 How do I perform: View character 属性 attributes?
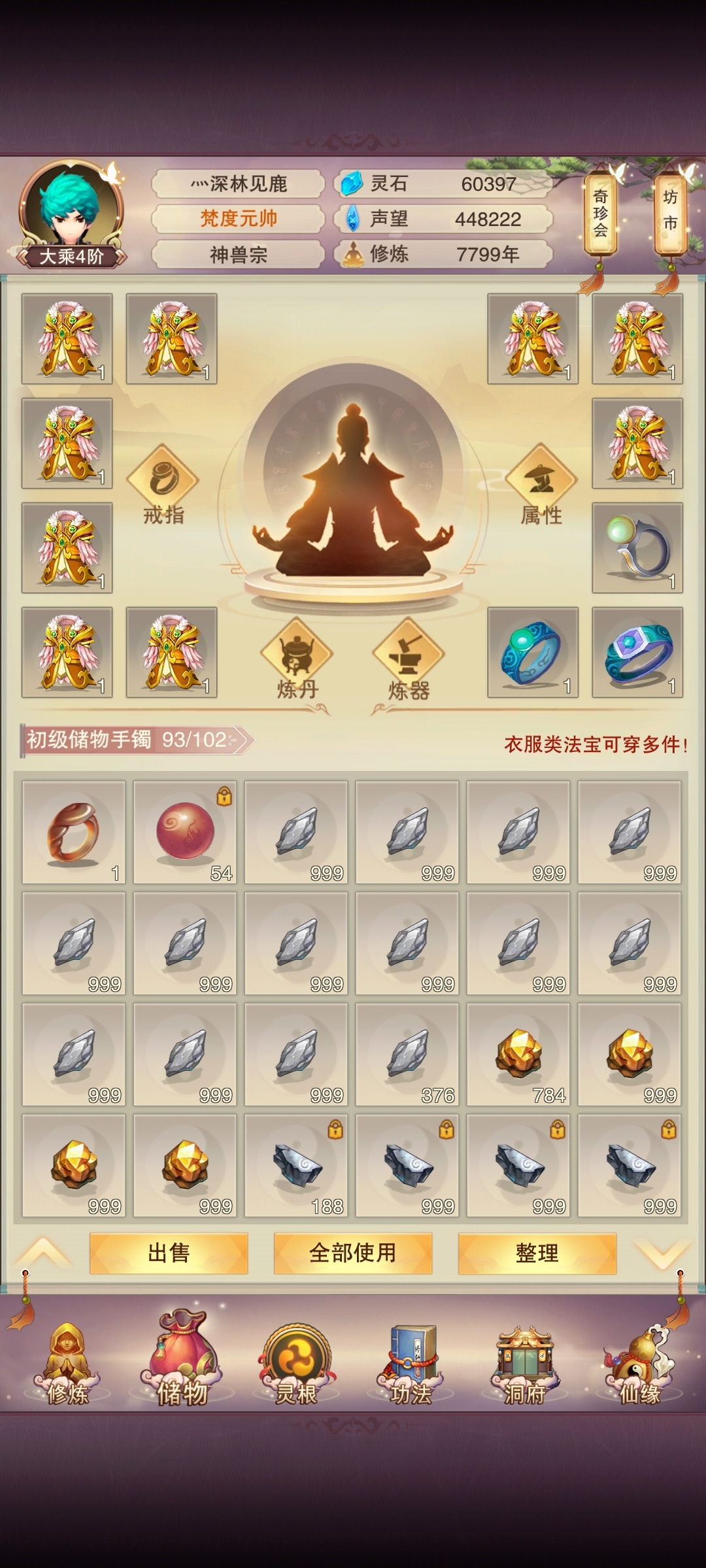[541, 485]
